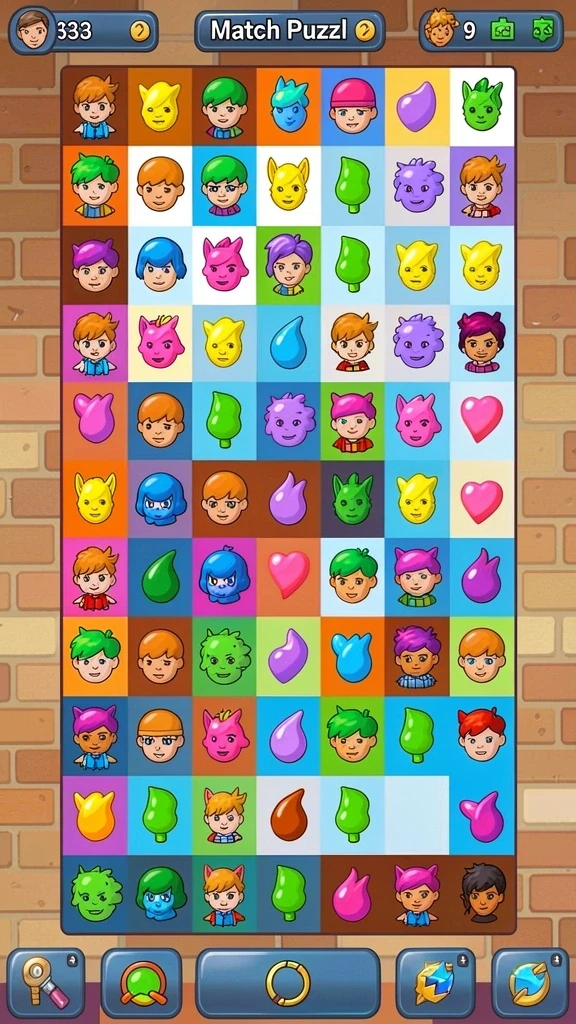
Task: Open the green puzzle-piece icon beside the 9
Action: (x=502, y=30)
